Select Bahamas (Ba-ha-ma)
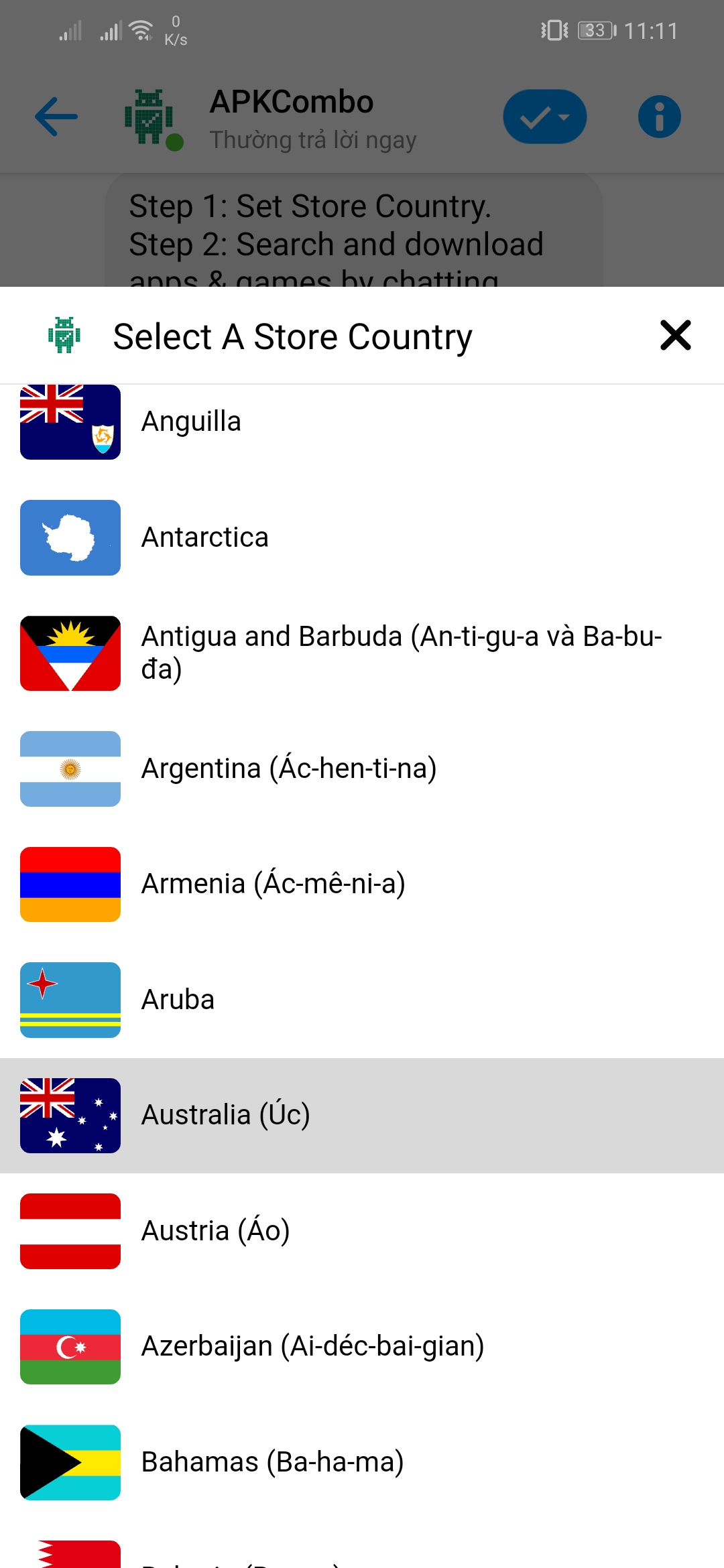Screen dimensions: 724x1568 click(362, 1462)
